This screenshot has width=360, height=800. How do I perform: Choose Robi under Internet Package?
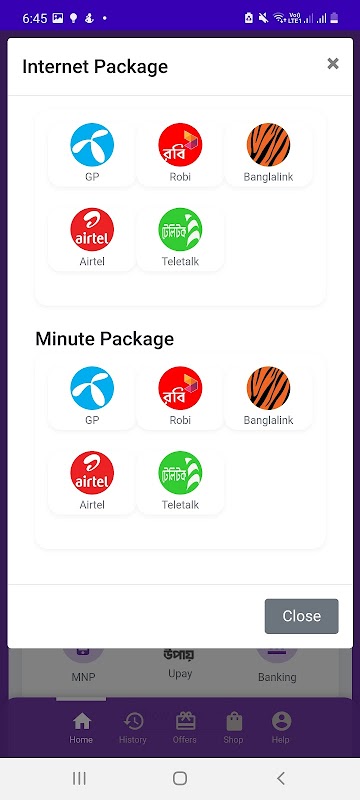180,153
